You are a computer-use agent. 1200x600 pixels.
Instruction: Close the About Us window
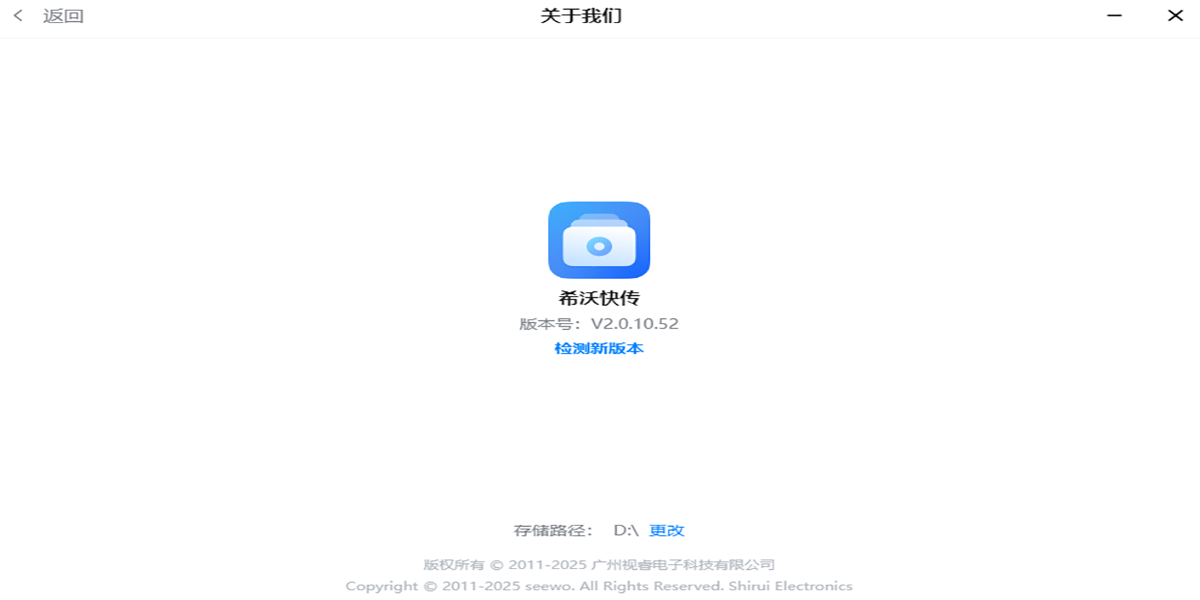pos(1176,16)
